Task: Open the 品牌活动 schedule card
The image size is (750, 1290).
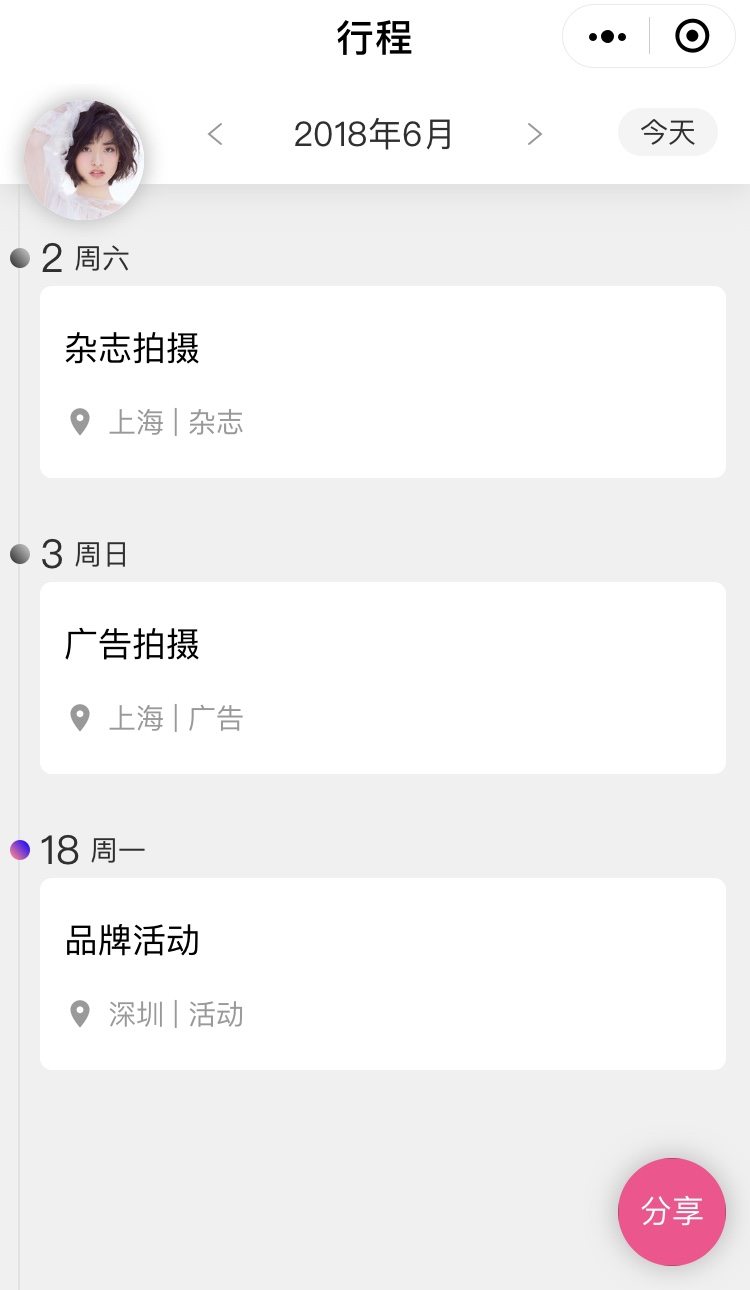Action: (x=383, y=974)
